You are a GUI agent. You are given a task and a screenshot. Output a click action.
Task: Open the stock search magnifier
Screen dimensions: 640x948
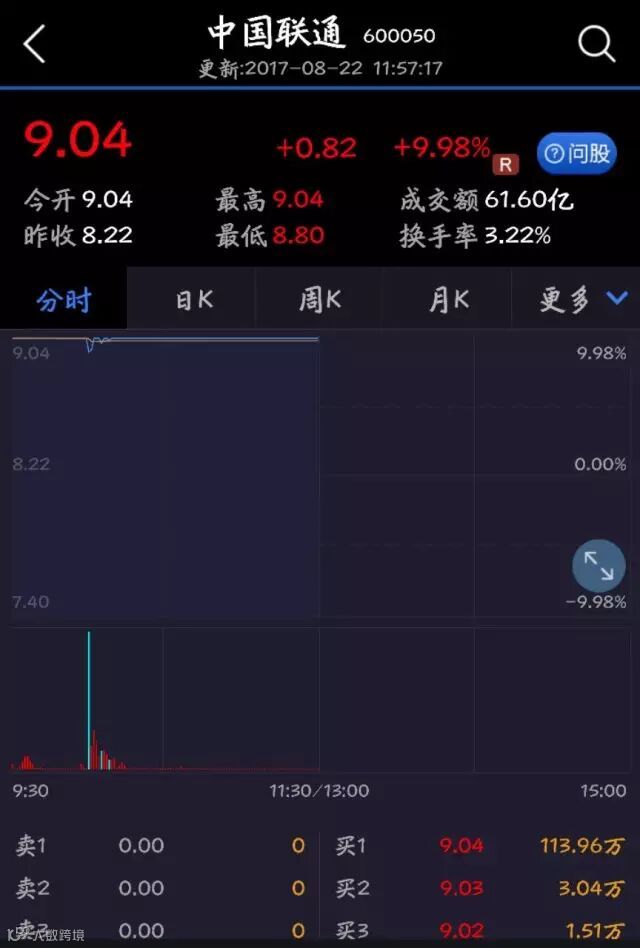[x=596, y=43]
